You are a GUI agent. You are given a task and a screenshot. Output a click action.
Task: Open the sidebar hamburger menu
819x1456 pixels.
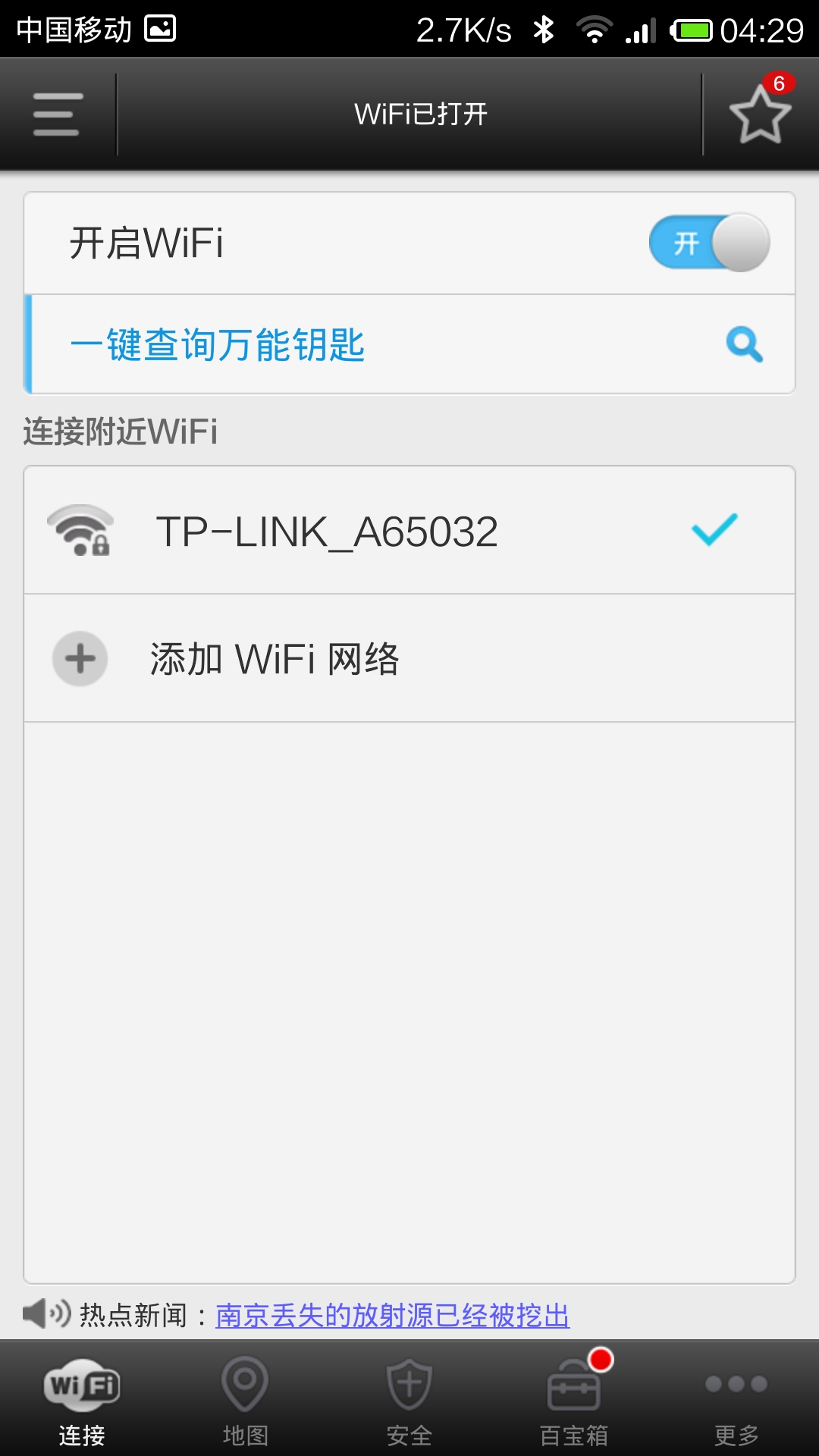pos(55,114)
